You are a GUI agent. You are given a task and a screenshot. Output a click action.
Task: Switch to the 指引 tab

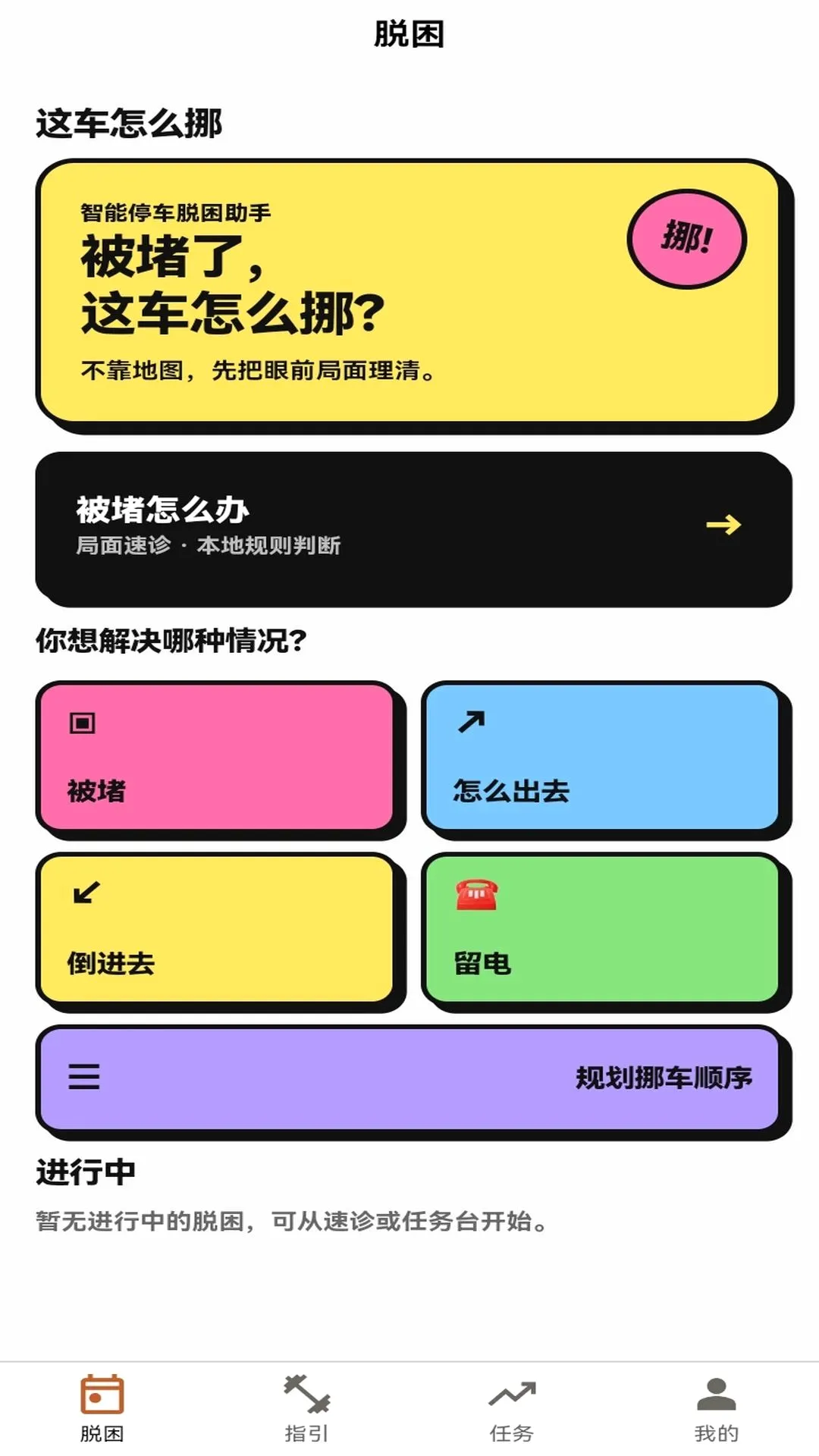coord(307,1408)
